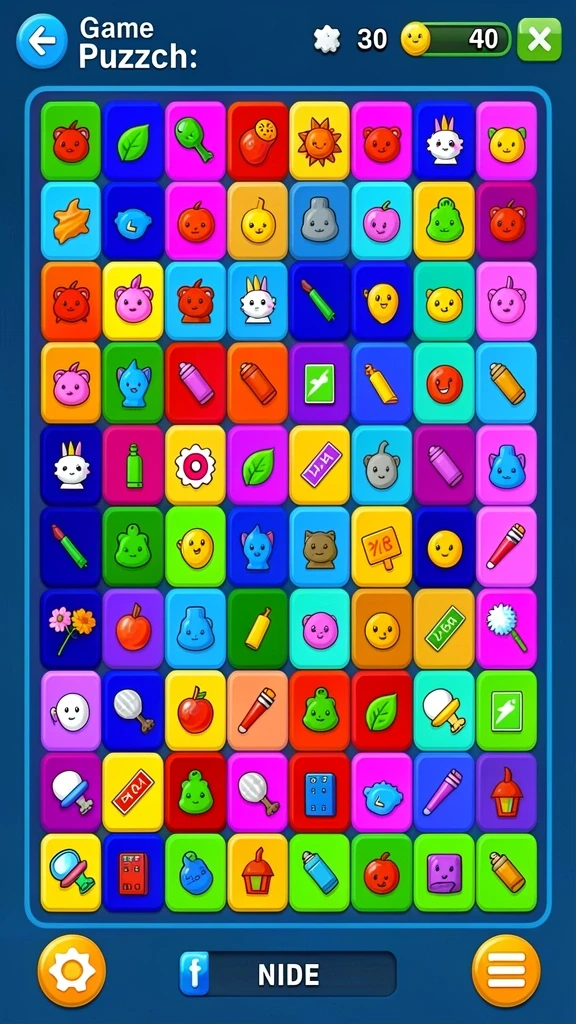The image size is (576, 1024).
Task: Select the orange sun tile
Action: click(x=319, y=141)
